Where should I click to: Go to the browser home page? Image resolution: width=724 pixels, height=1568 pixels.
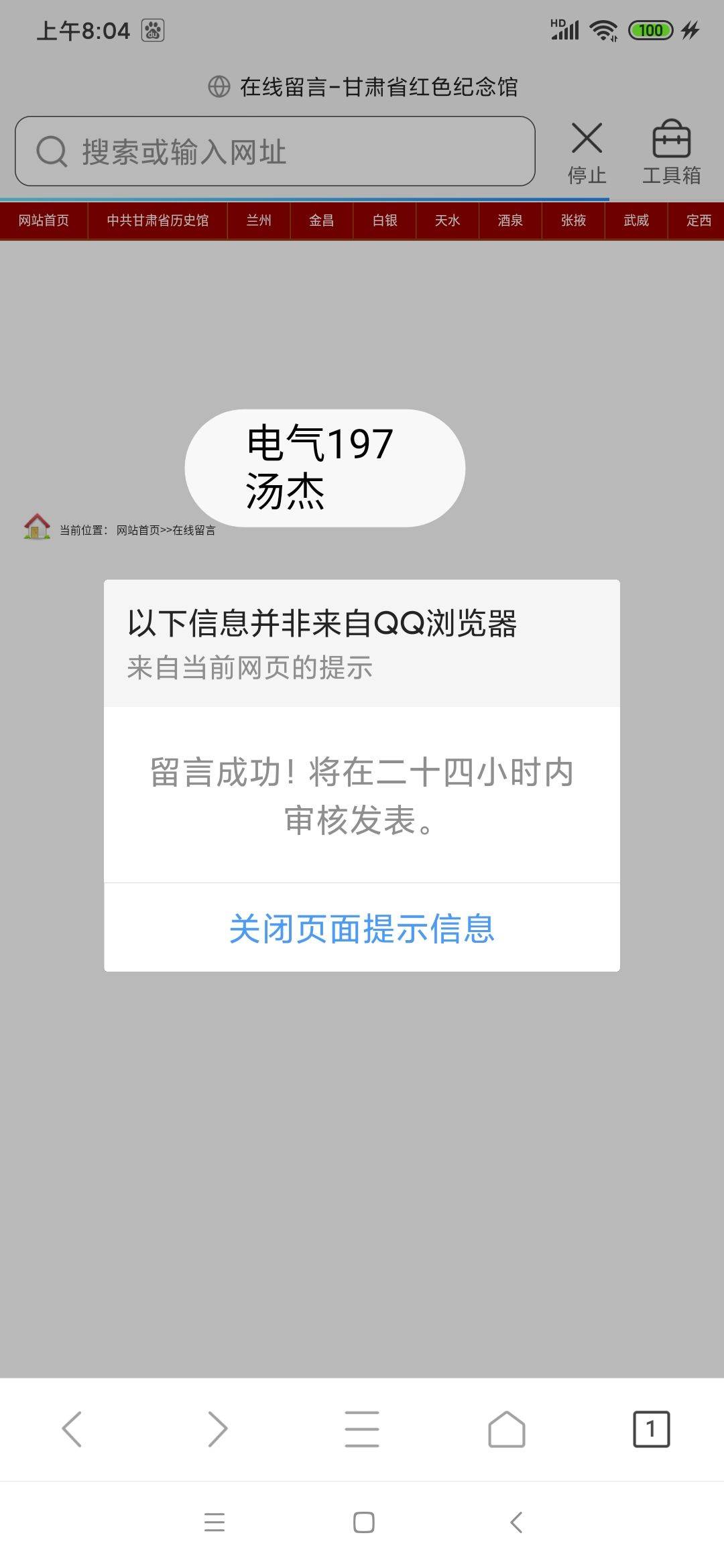tap(507, 1429)
